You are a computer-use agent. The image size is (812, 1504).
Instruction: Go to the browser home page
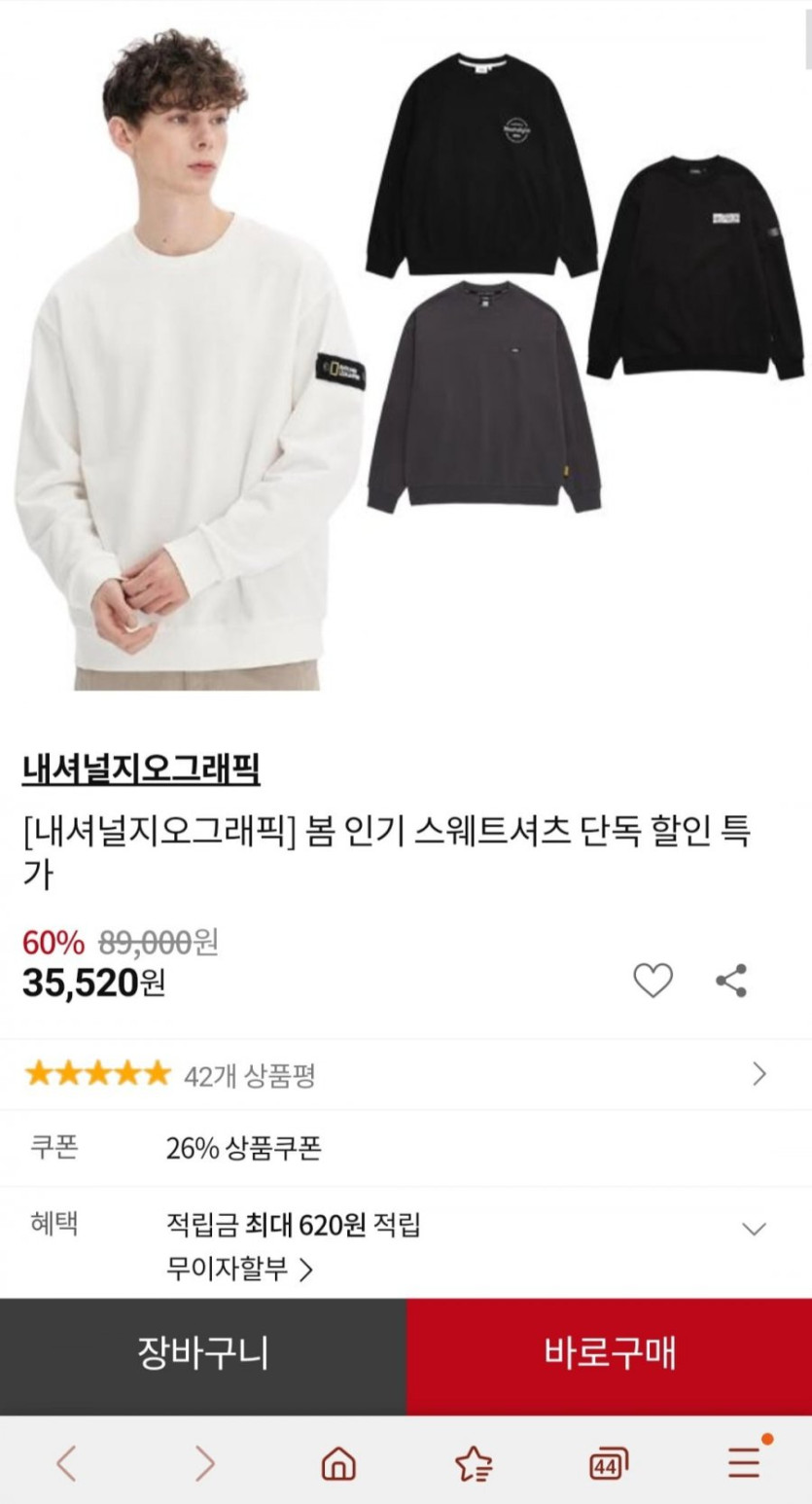338,1462
